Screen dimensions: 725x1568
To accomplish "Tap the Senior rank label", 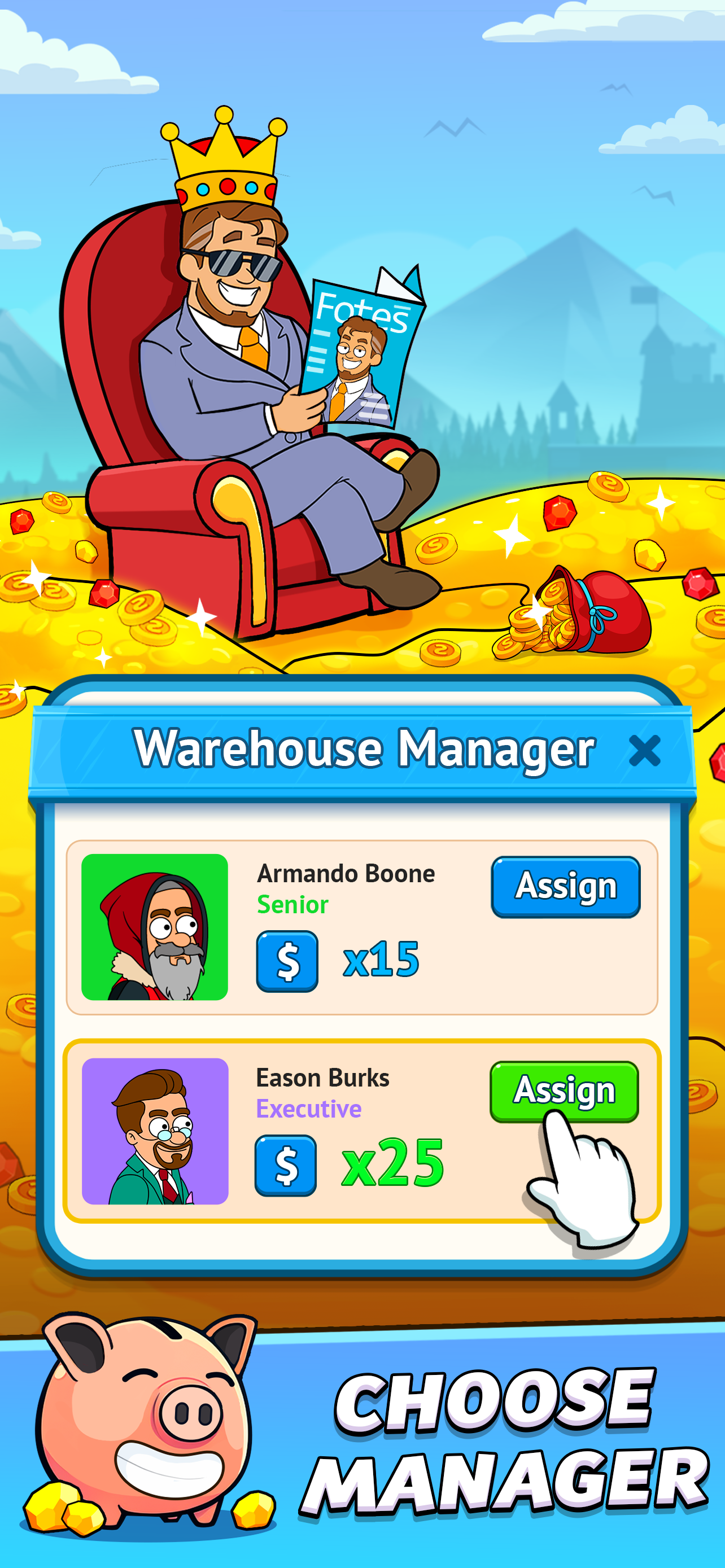I will [x=294, y=905].
